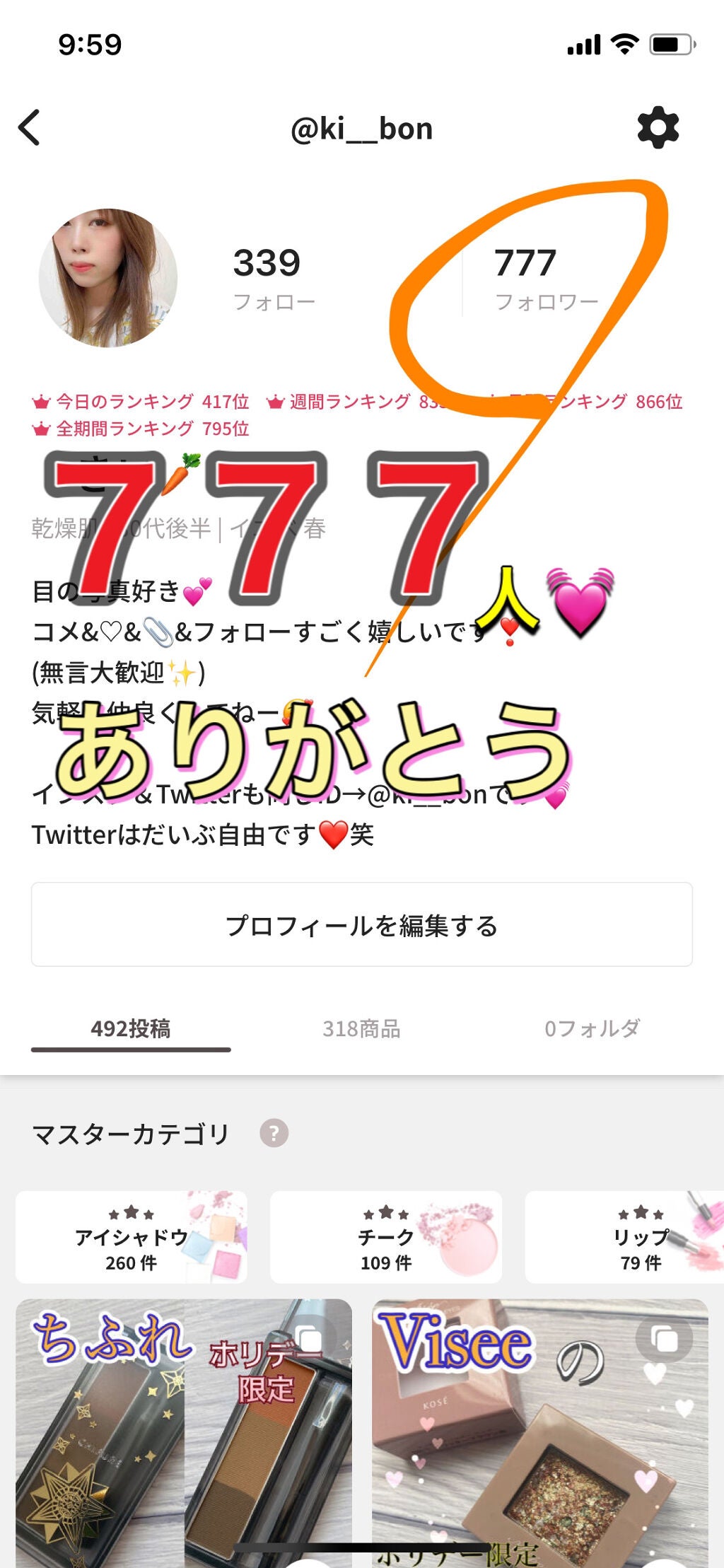724x1568 pixels.
Task: Open the settings gear icon
Action: (x=658, y=128)
